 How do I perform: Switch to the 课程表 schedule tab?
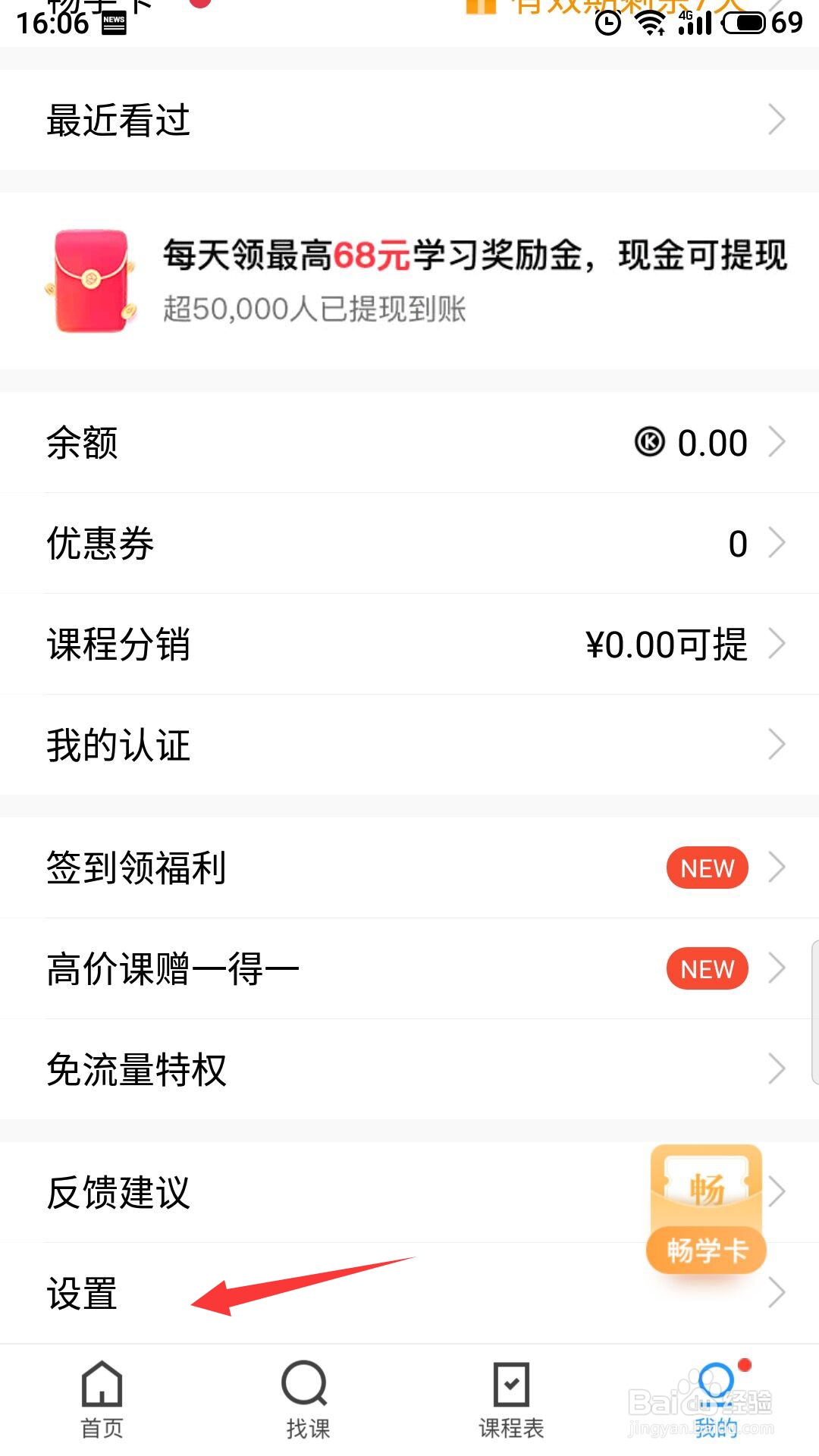click(511, 1400)
